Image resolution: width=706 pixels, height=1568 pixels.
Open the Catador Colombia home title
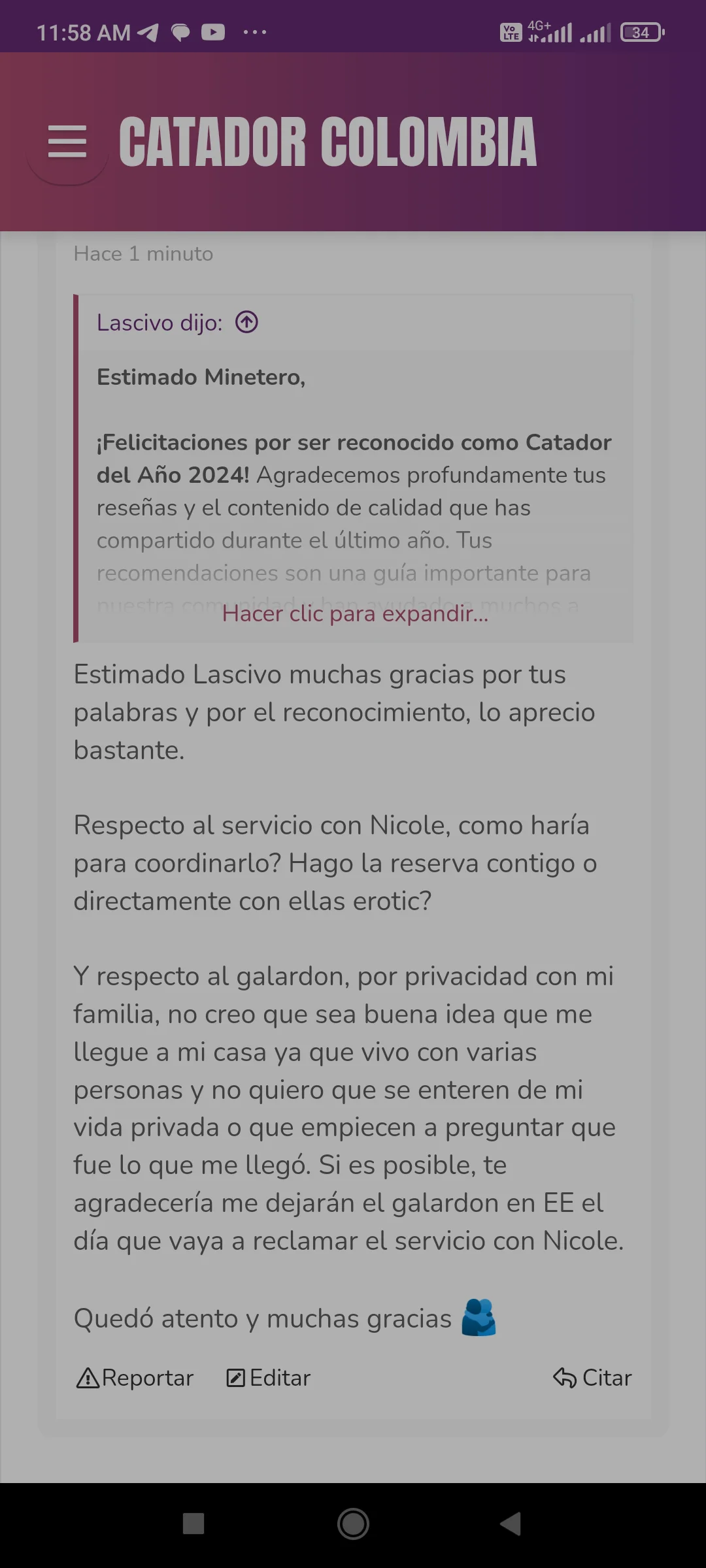(x=328, y=142)
